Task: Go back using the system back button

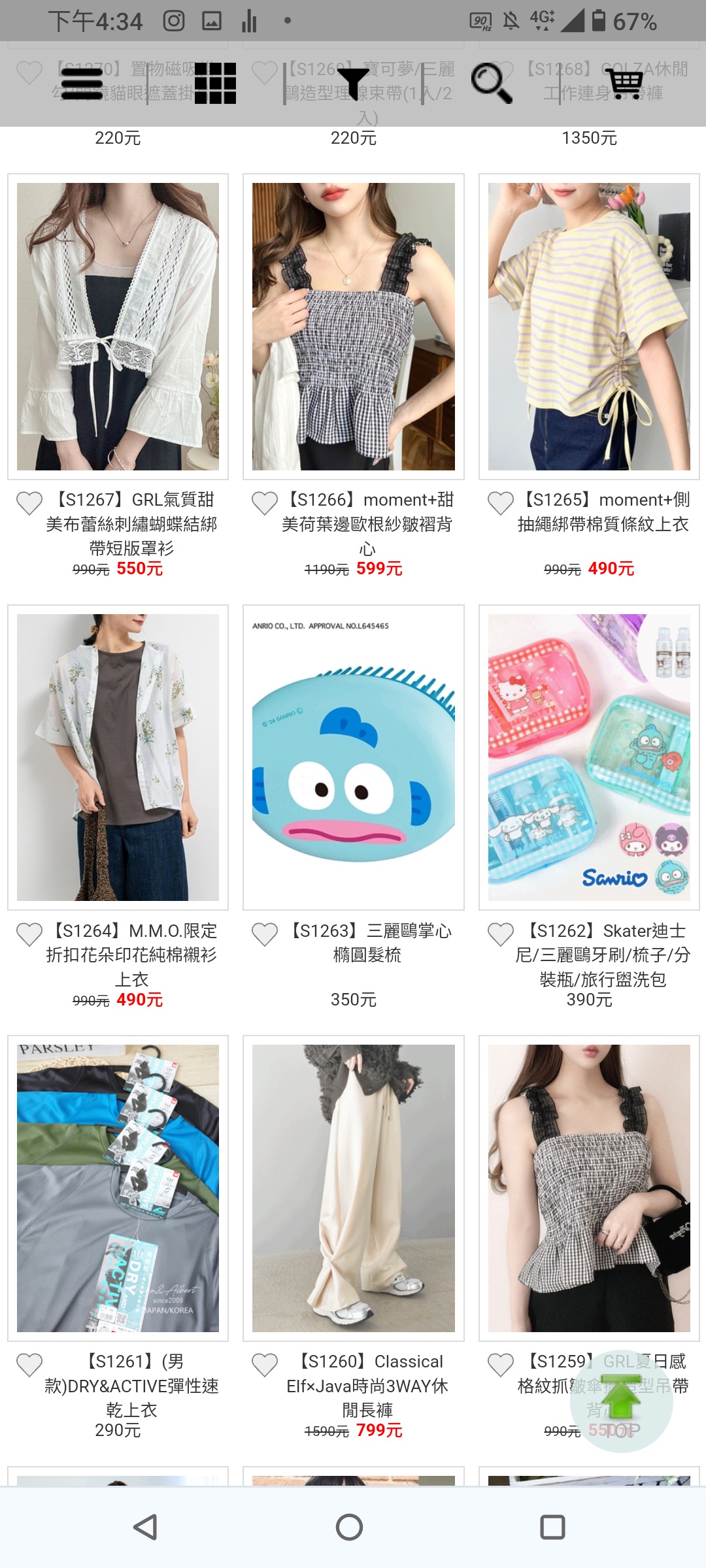Action: pos(145,1527)
